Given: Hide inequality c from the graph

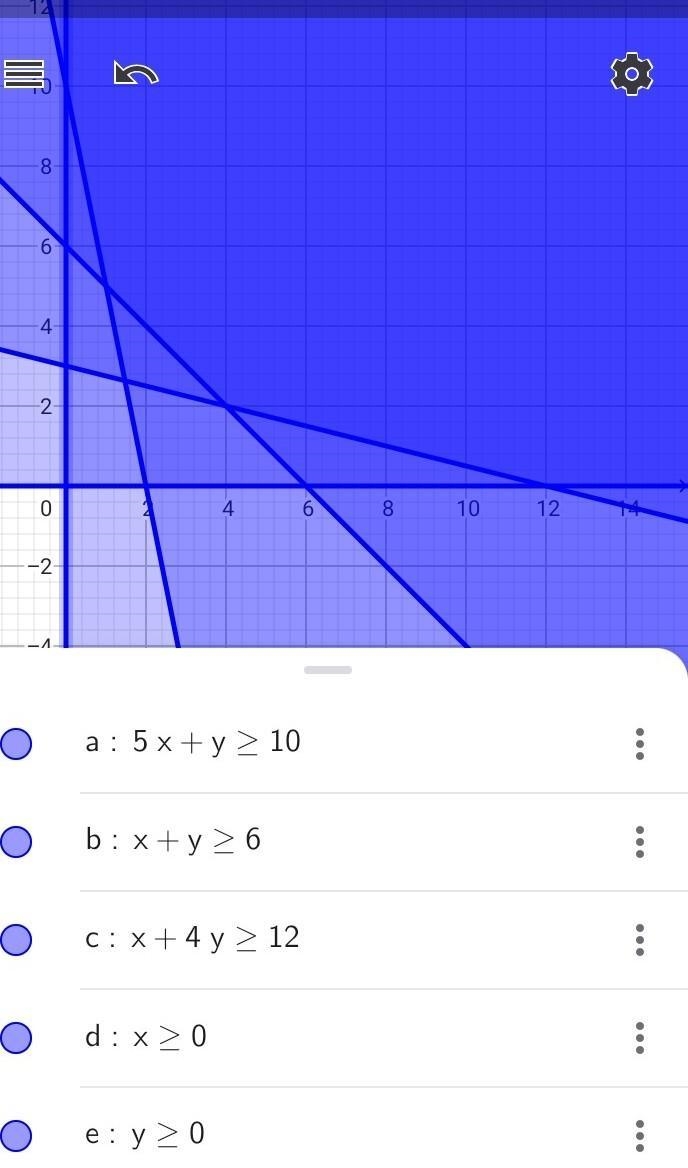Looking at the screenshot, I should [16, 940].
